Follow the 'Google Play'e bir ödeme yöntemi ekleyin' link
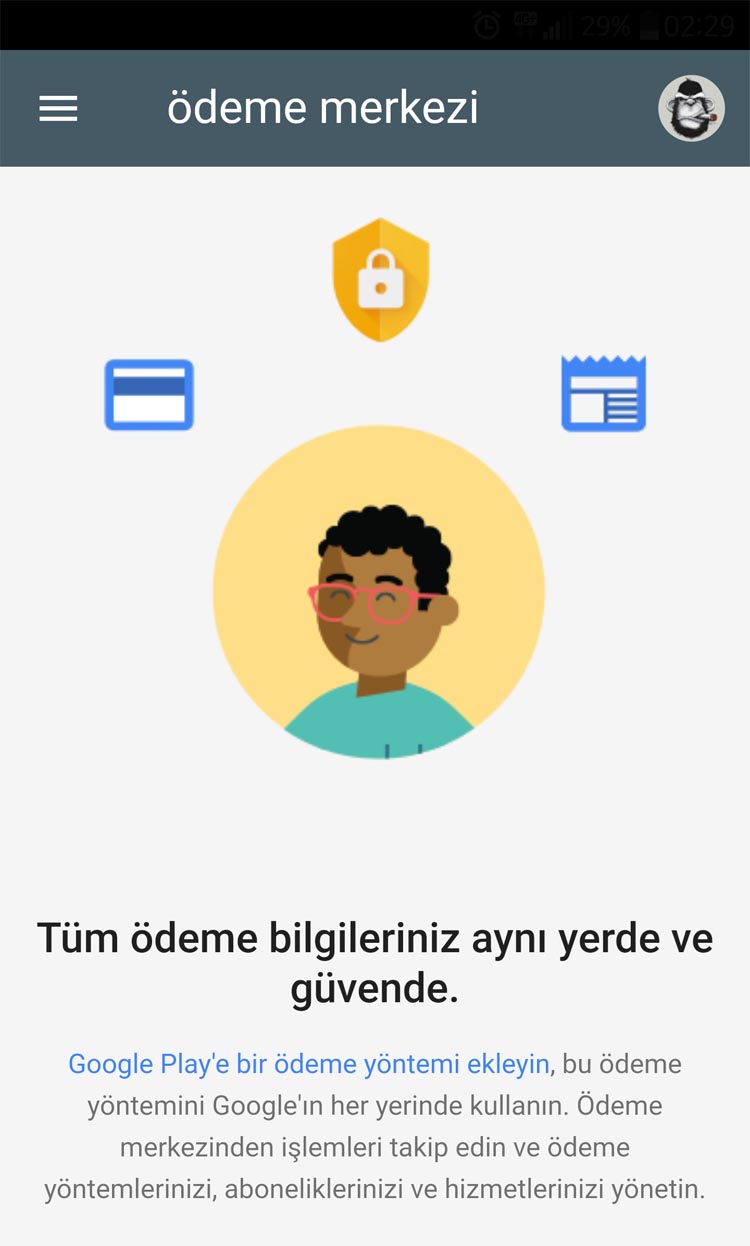The width and height of the screenshot is (750, 1246). point(308,1063)
